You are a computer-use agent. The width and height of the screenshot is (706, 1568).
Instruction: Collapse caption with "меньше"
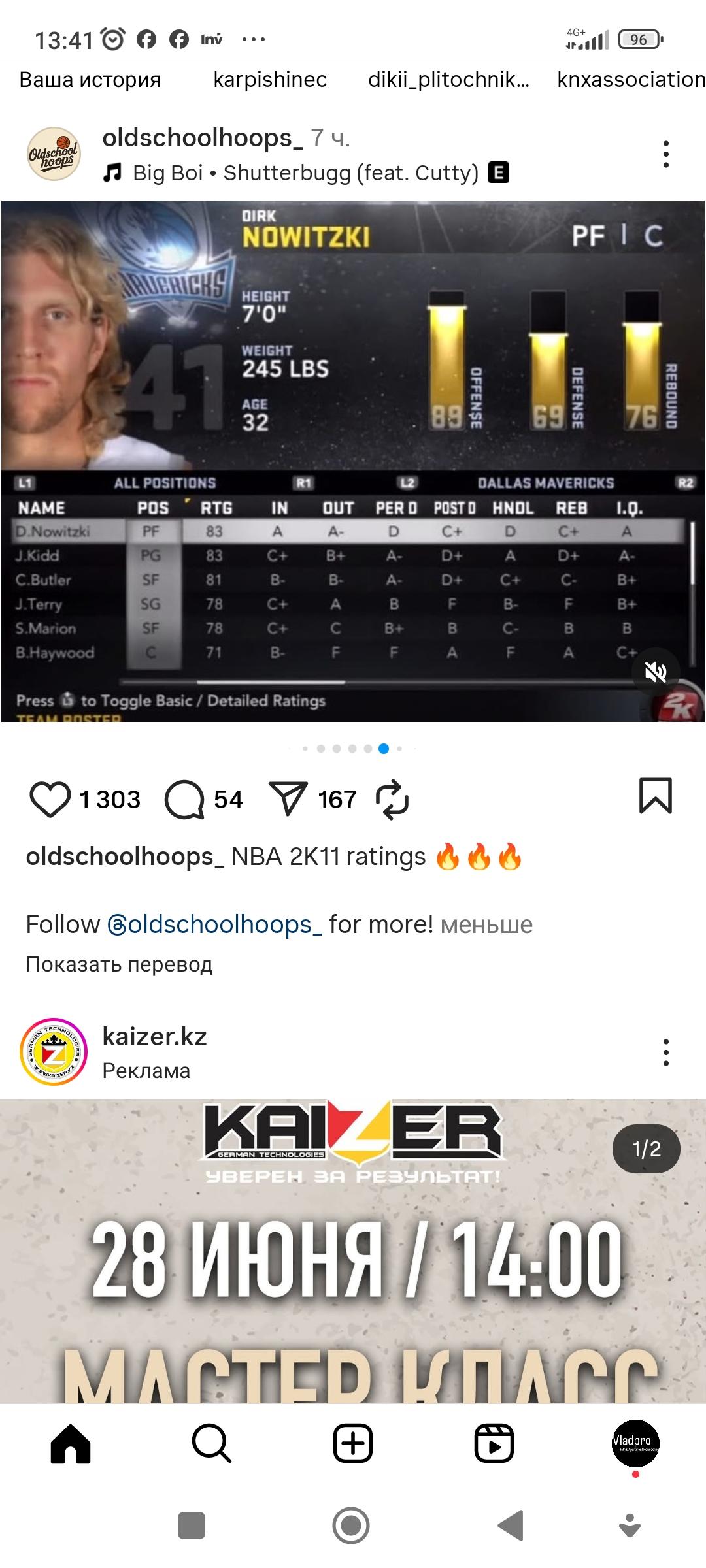[486, 925]
